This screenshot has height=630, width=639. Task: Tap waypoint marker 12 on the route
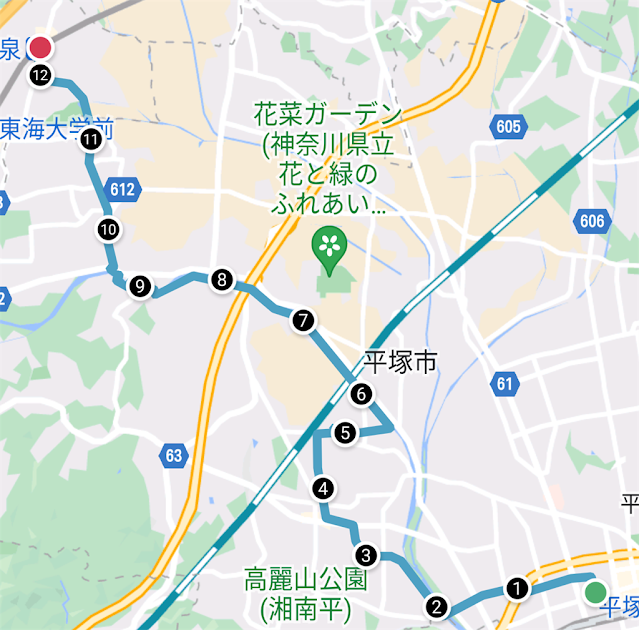(x=40, y=75)
